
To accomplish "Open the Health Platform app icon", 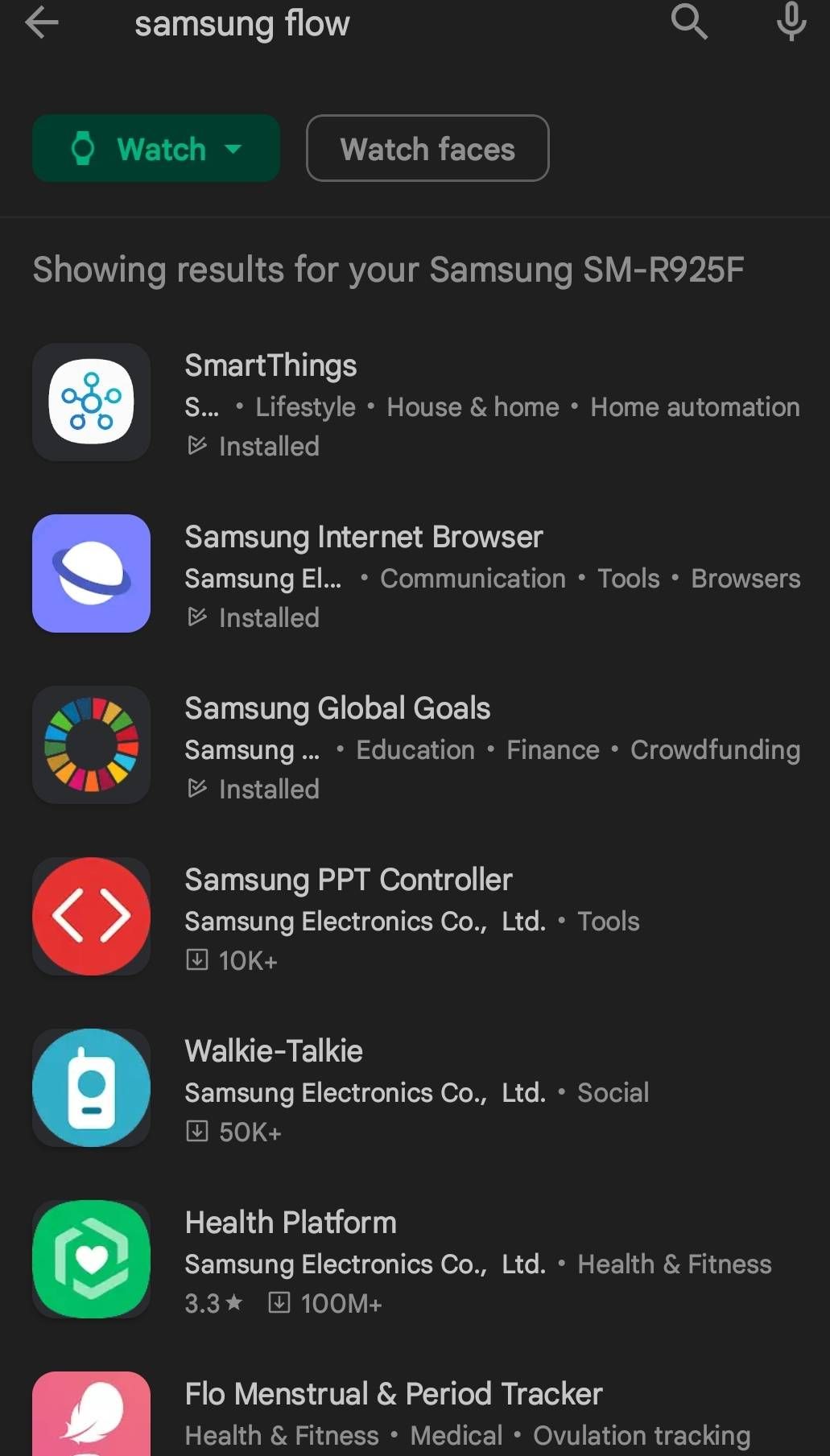I will pyautogui.click(x=91, y=1260).
